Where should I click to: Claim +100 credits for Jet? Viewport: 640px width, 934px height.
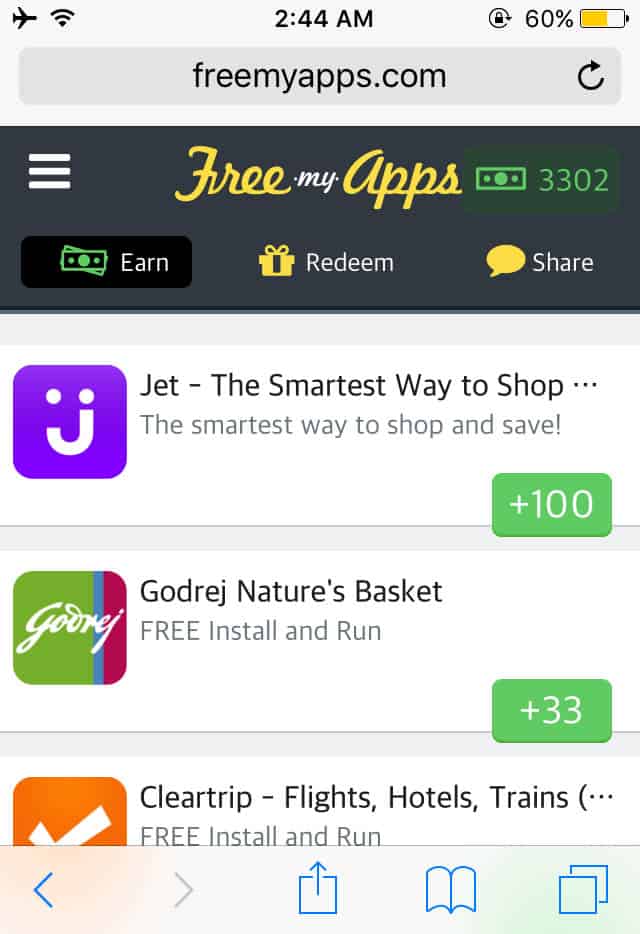pyautogui.click(x=551, y=504)
